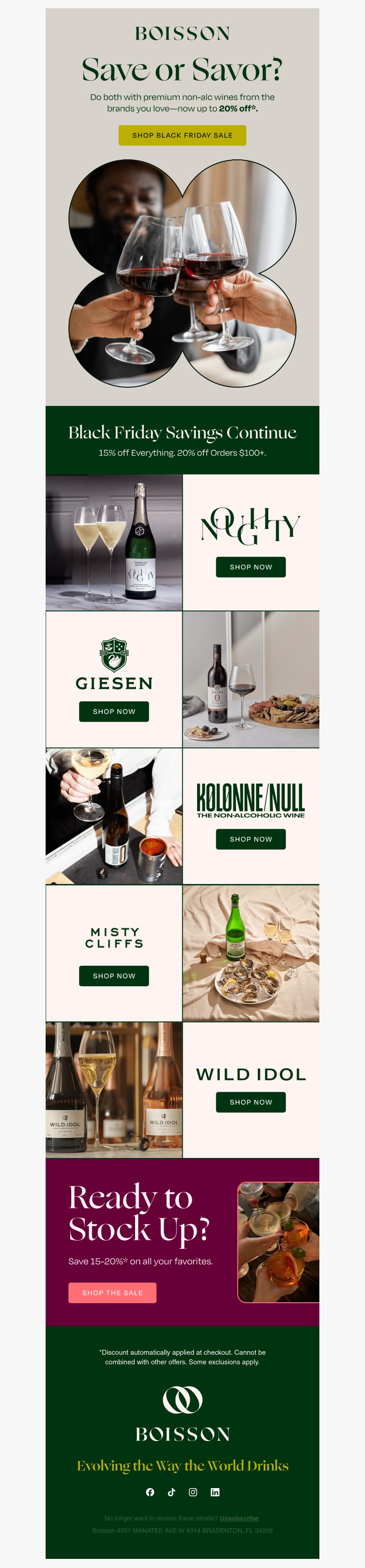Shop now under Misty Cliffs
The height and width of the screenshot is (1568, 365).
click(x=114, y=976)
